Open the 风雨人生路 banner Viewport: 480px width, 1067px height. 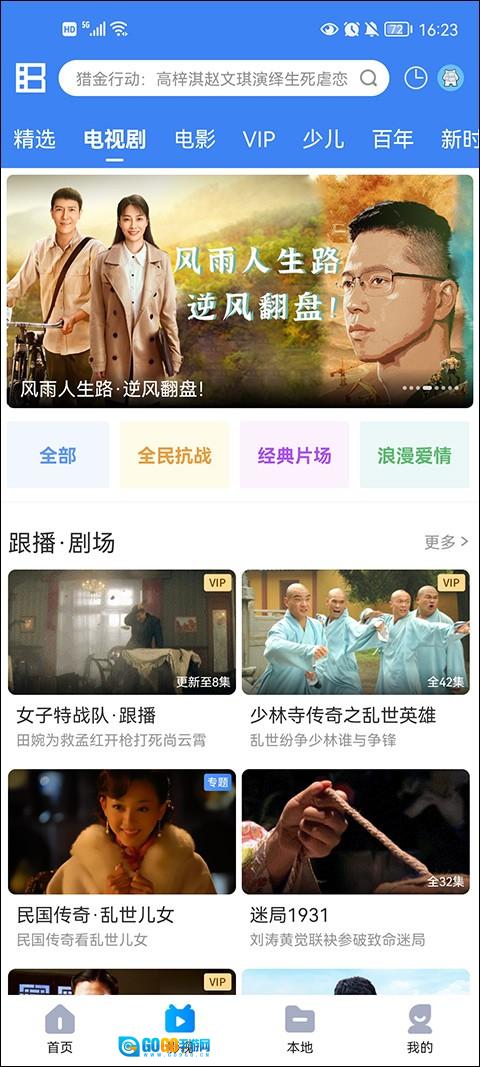[240, 291]
